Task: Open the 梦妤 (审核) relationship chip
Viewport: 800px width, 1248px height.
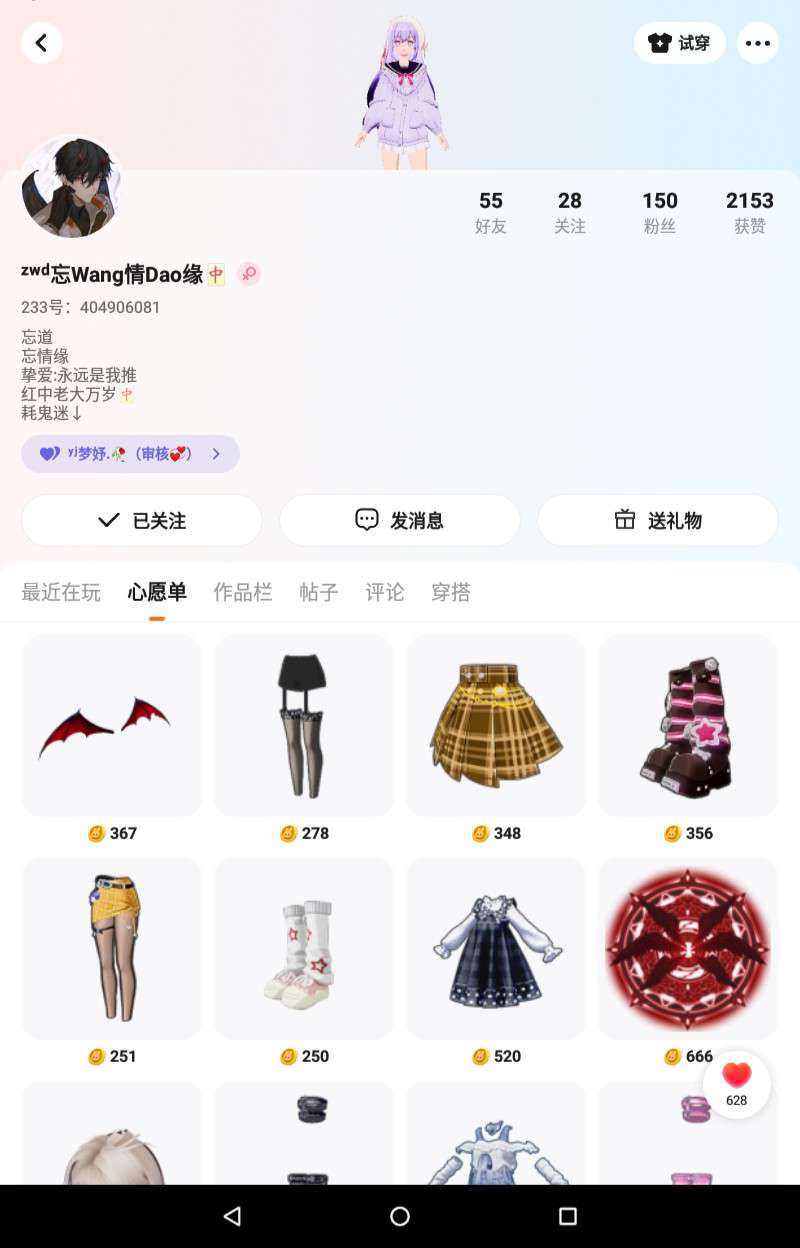Action: (x=130, y=454)
